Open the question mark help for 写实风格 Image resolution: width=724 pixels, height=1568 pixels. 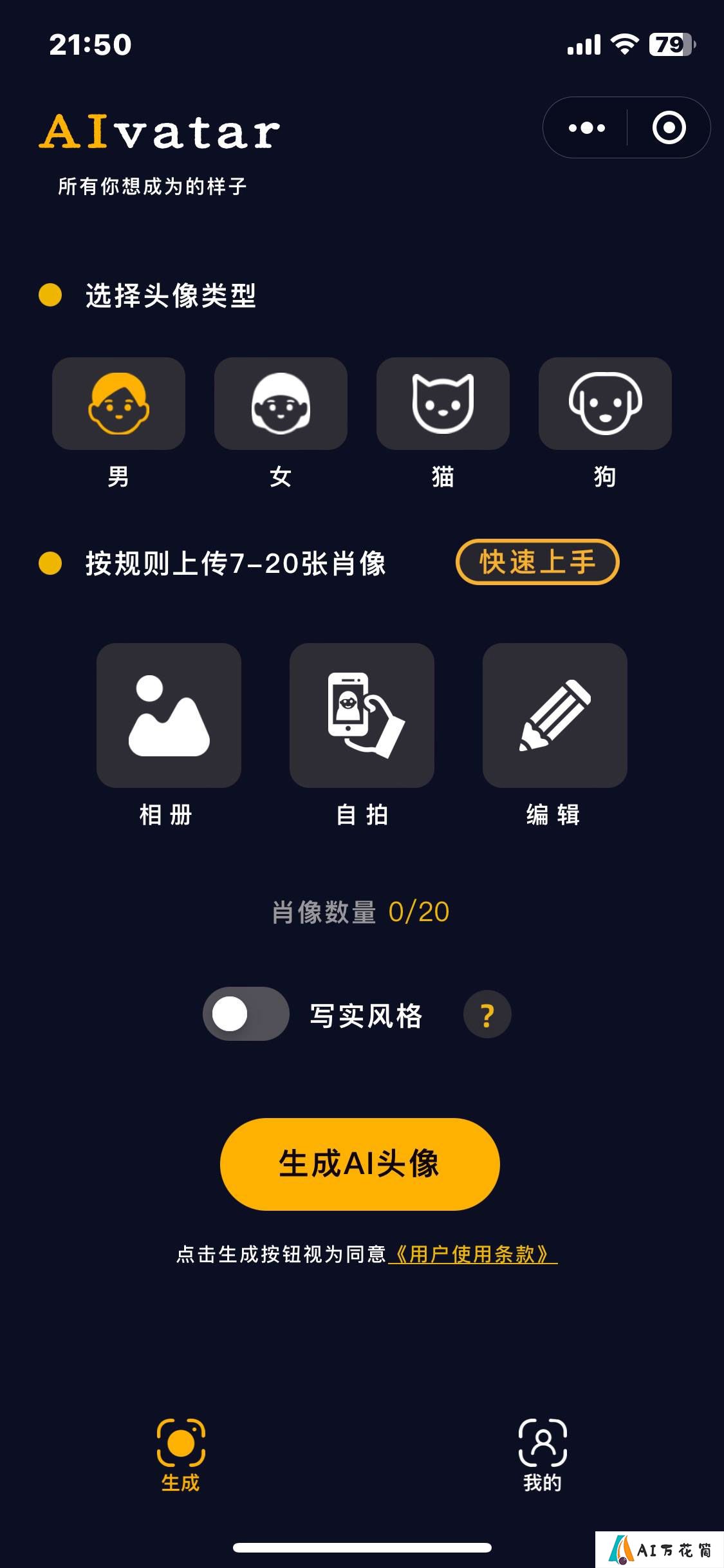(487, 1014)
